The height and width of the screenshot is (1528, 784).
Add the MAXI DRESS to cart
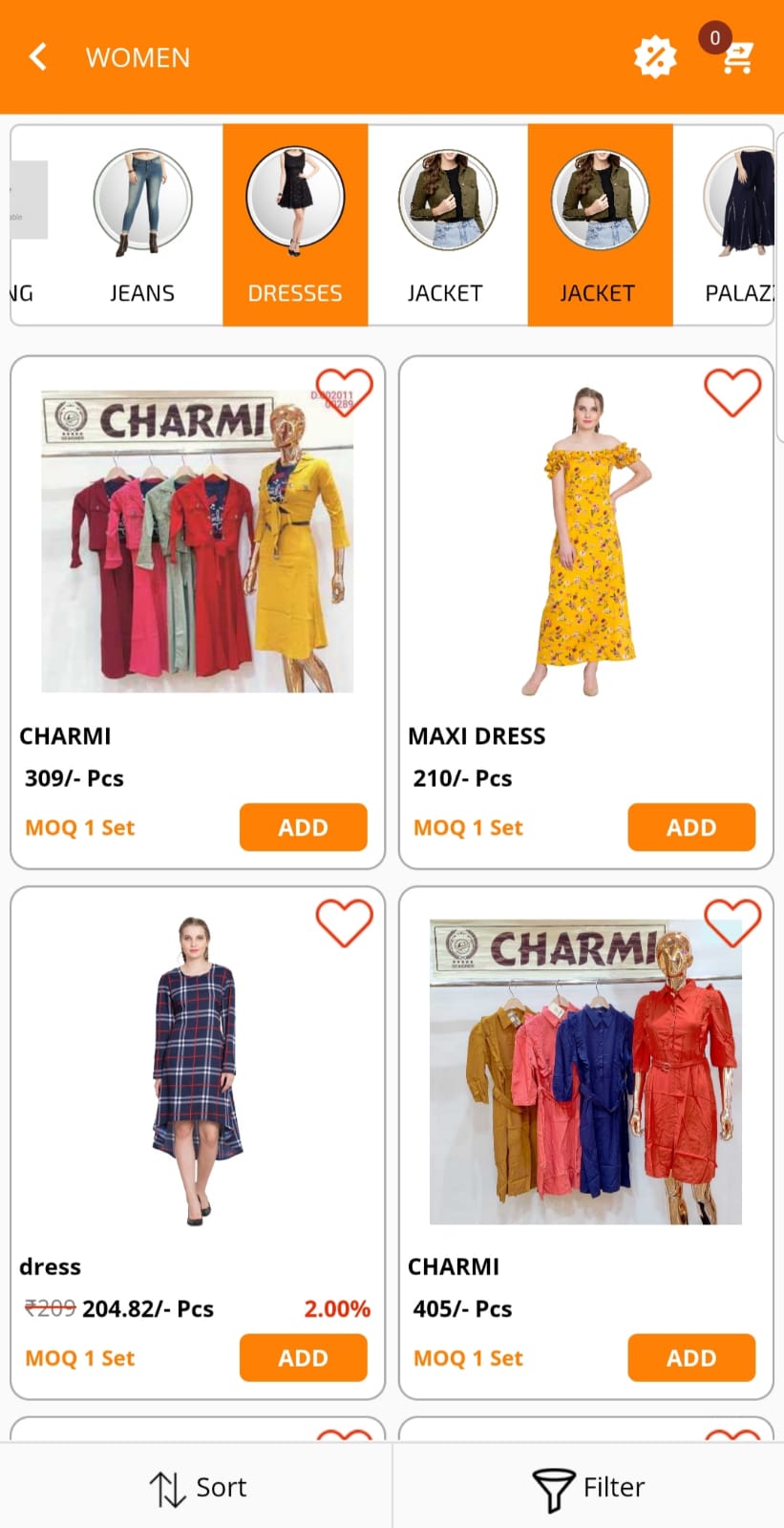(x=690, y=827)
